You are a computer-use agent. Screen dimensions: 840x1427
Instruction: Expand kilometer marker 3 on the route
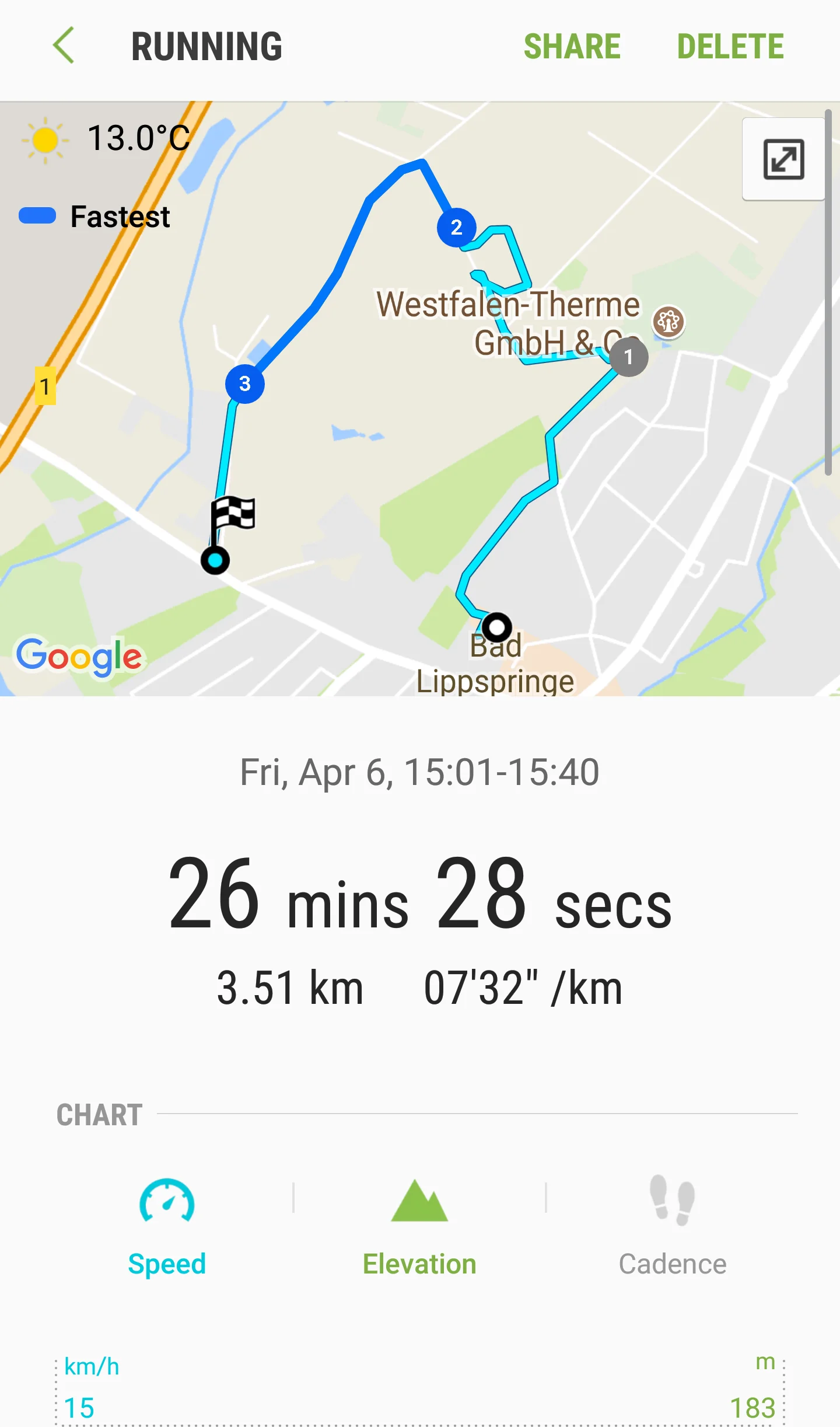coord(245,384)
